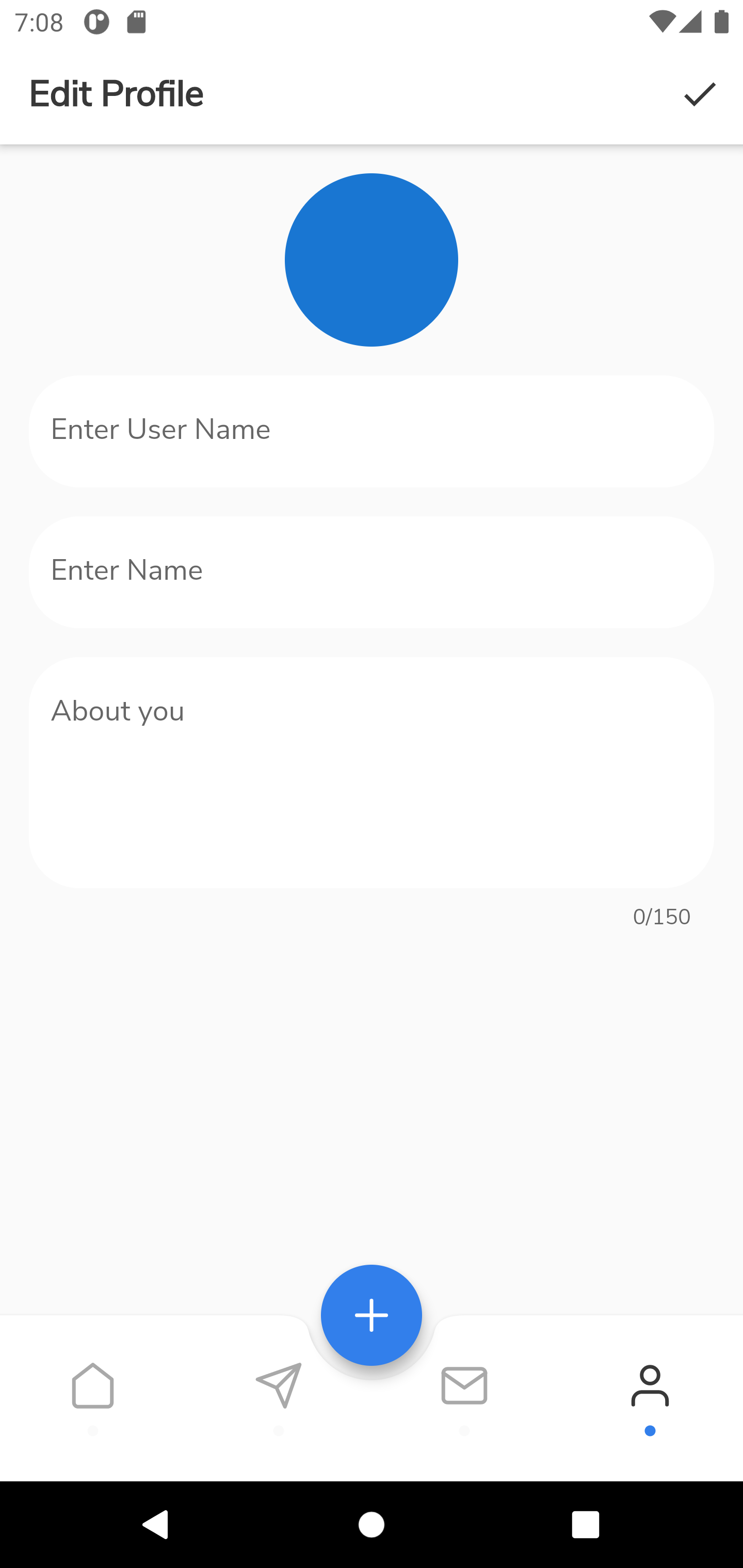Focus the Enter Name field
Viewport: 743px width, 1568px height.
(372, 571)
